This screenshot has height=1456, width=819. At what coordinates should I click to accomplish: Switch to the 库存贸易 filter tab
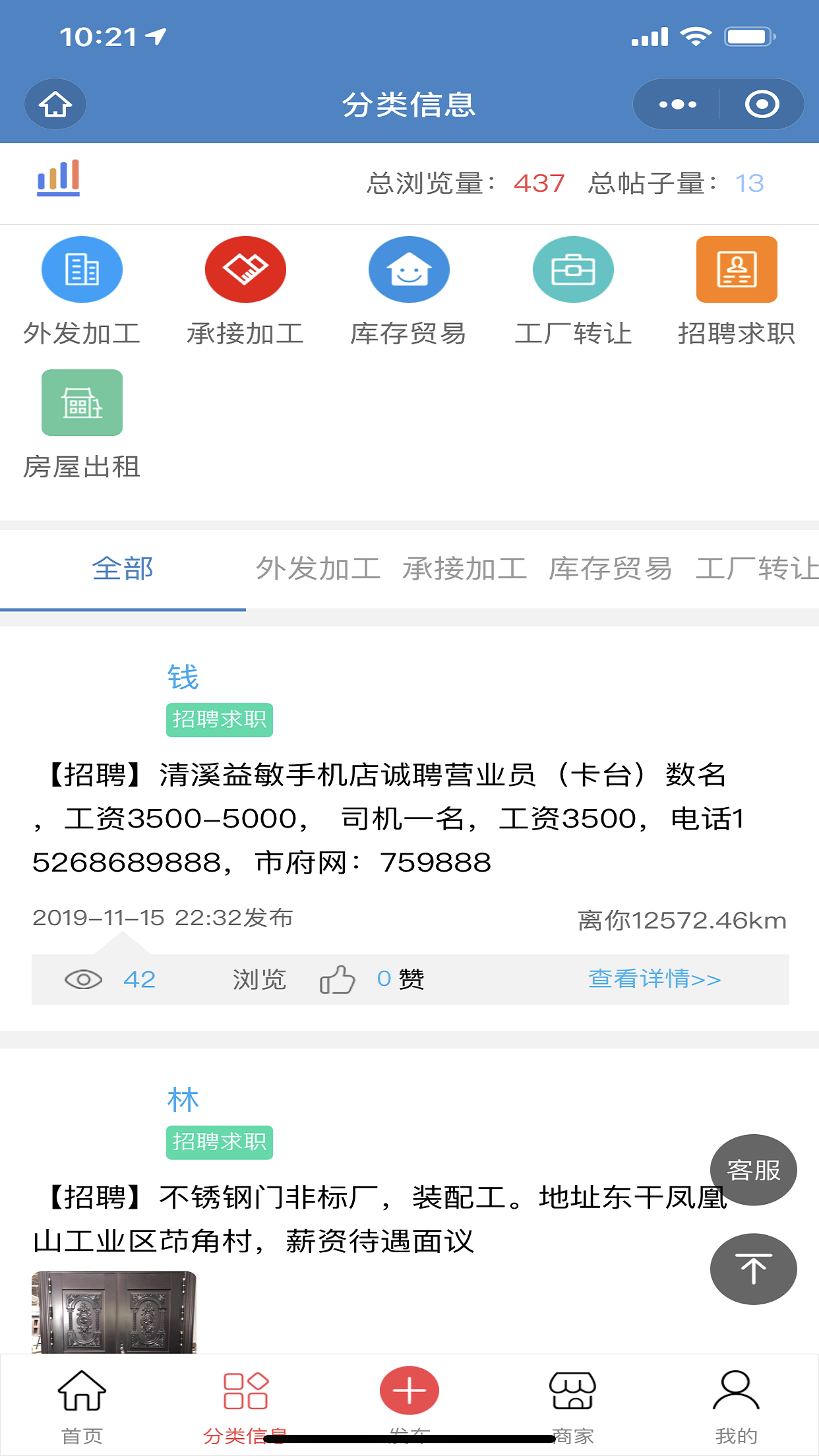click(611, 569)
